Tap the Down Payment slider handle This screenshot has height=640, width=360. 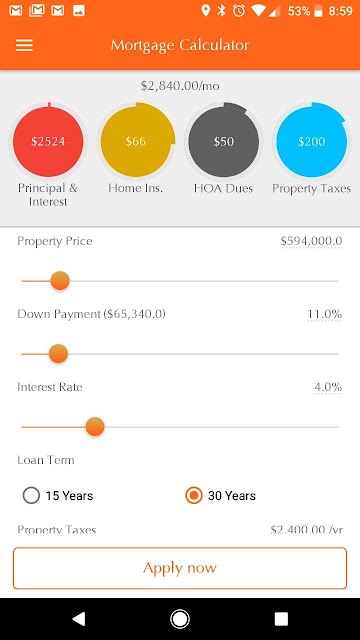[x=58, y=354]
